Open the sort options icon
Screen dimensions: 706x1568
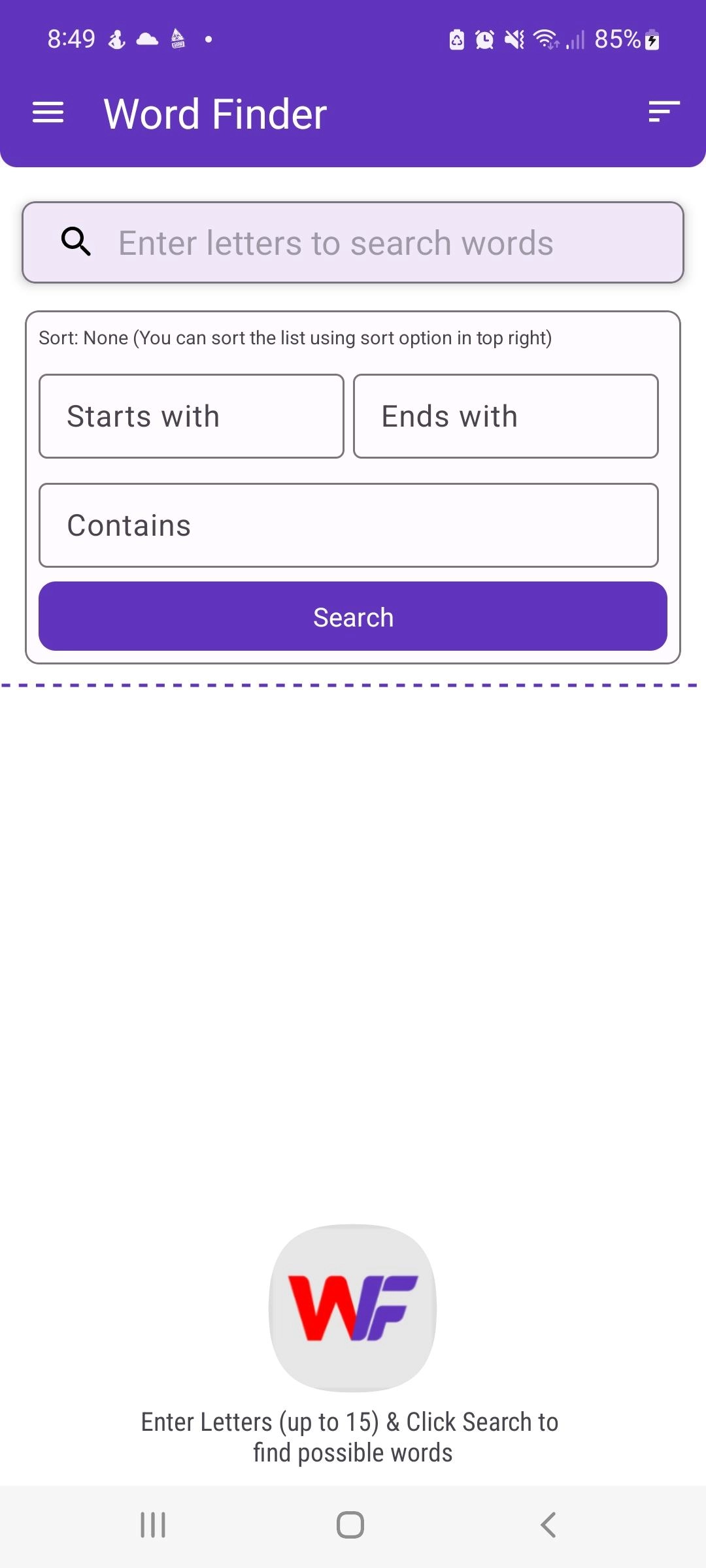click(x=664, y=112)
